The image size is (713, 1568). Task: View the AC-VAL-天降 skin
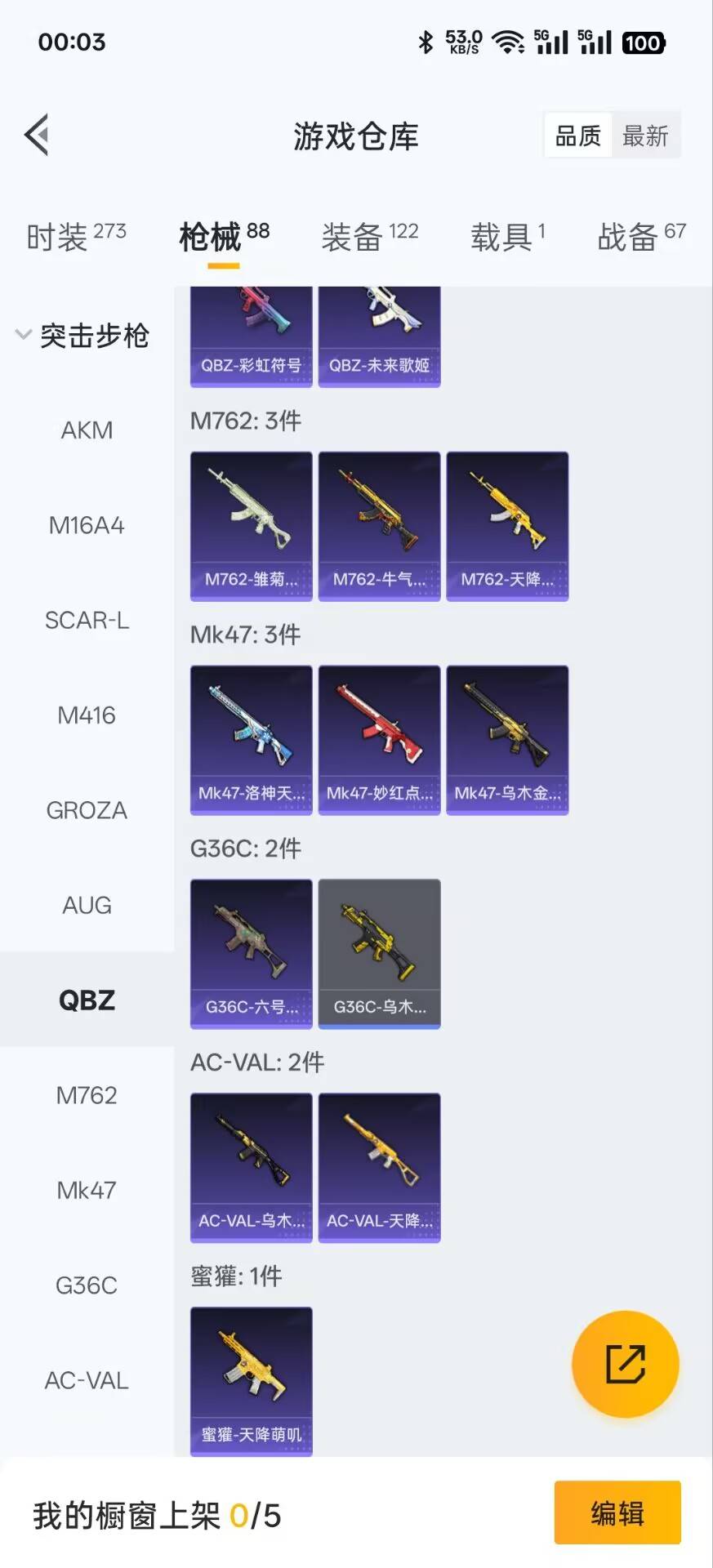pos(379,1168)
